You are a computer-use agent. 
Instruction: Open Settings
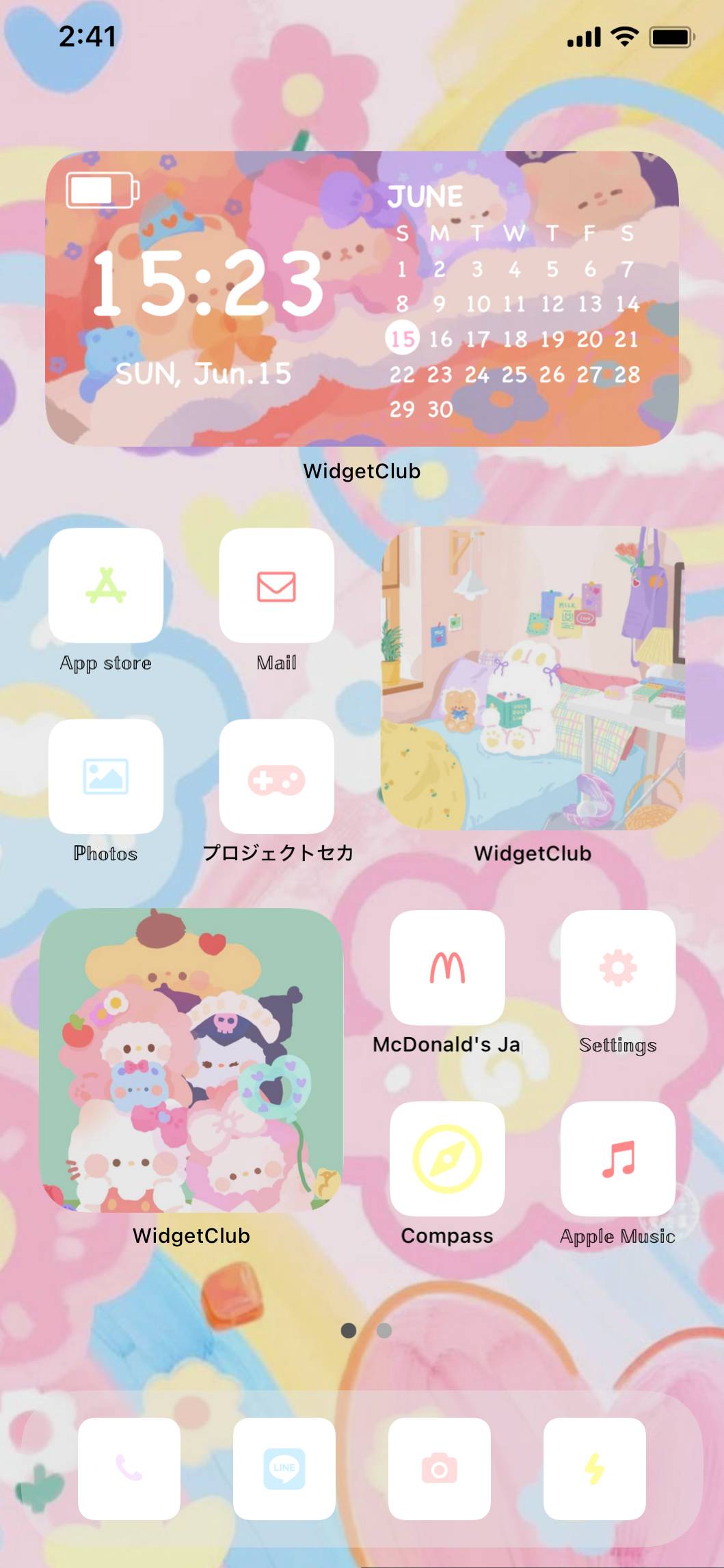(x=618, y=967)
